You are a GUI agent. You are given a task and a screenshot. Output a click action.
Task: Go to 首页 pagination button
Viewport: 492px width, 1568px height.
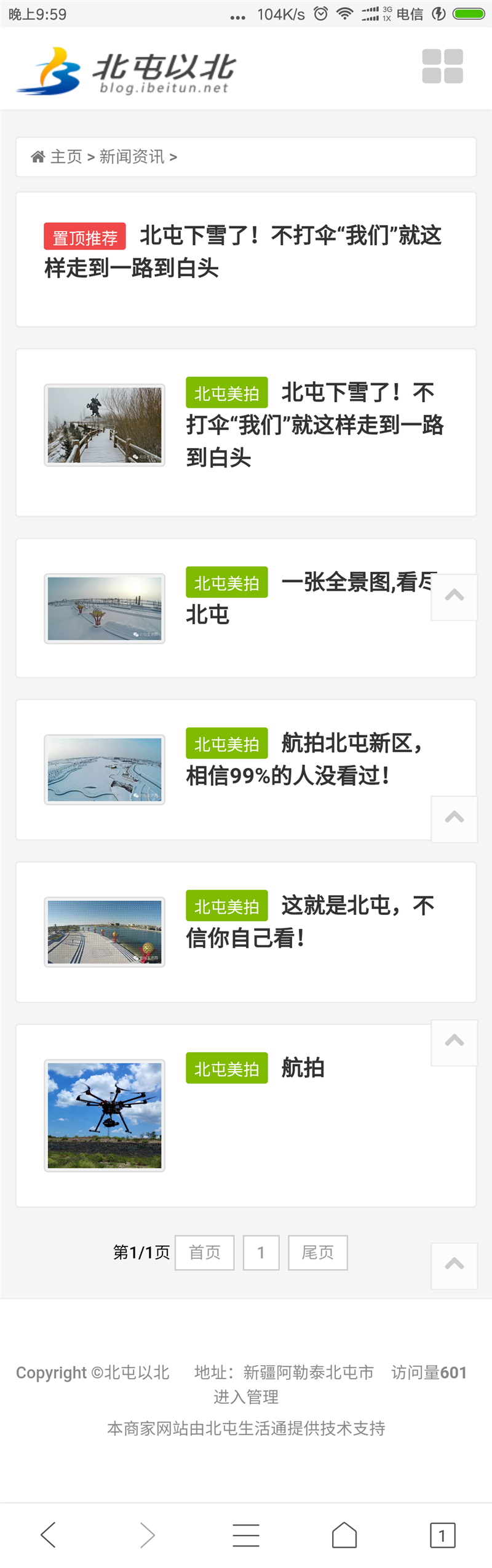tap(204, 1253)
